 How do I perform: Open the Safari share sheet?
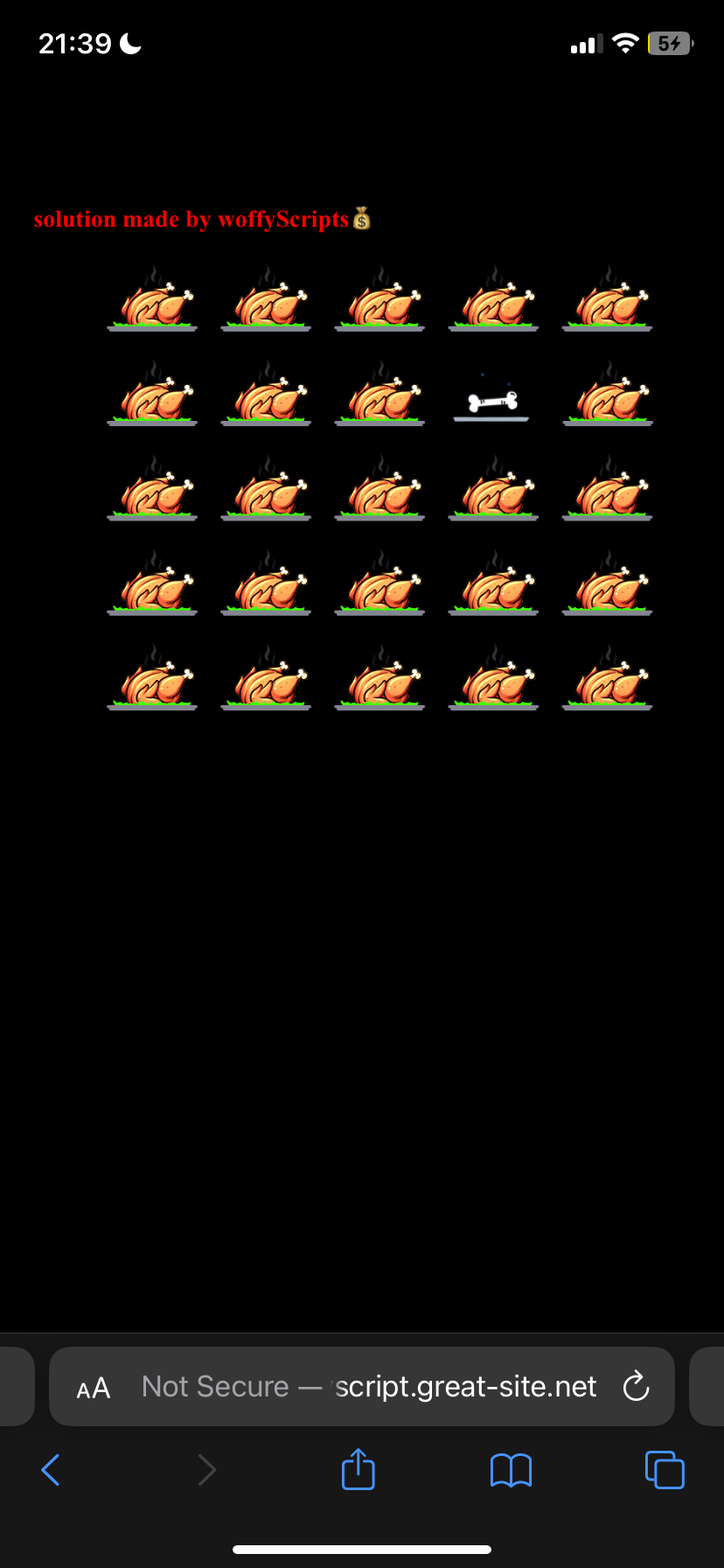click(358, 1469)
